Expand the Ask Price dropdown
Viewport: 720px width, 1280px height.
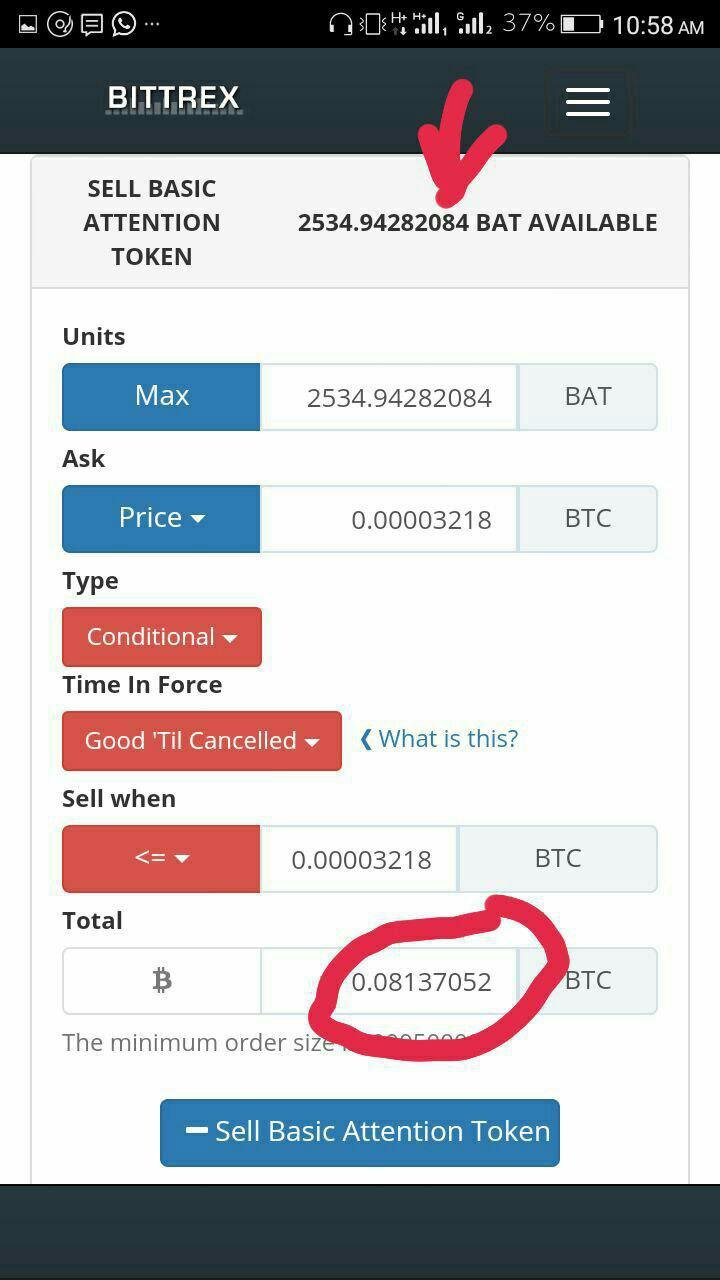click(161, 518)
